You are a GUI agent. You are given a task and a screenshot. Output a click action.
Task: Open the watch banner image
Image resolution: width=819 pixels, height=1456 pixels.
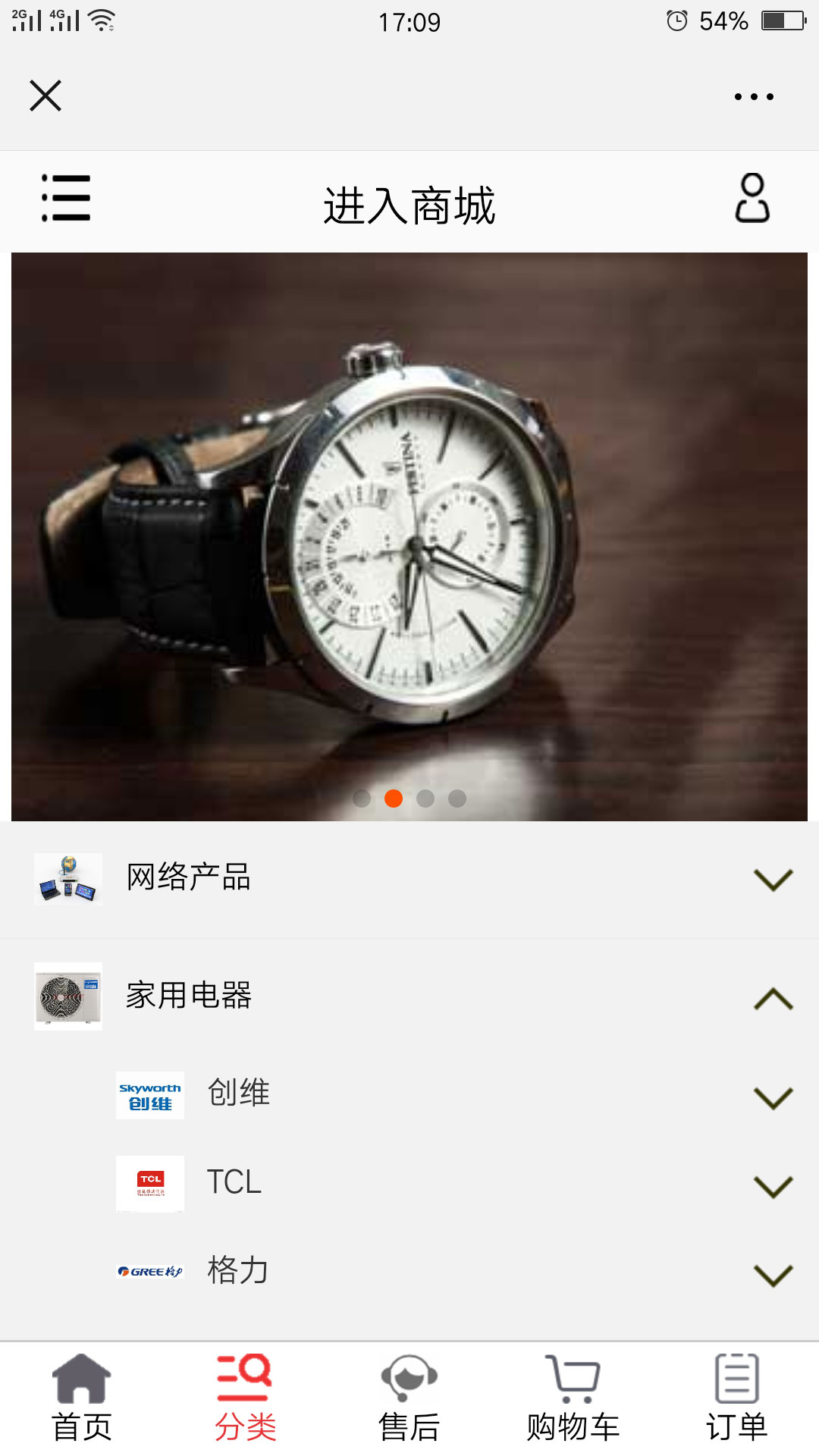409,536
